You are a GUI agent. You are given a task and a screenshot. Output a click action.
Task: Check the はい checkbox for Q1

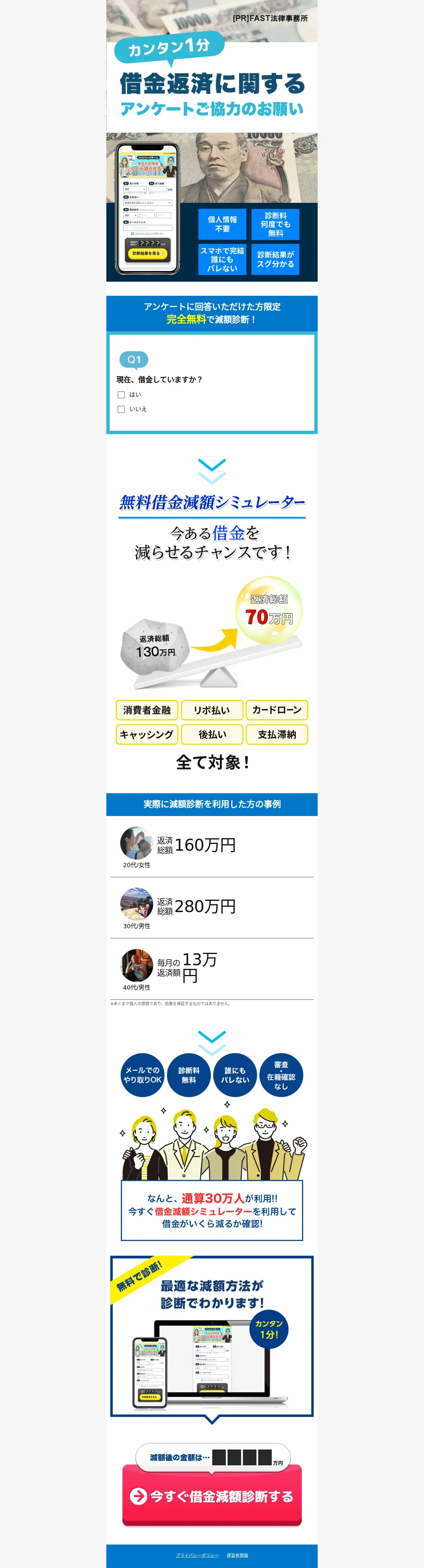coord(121,394)
